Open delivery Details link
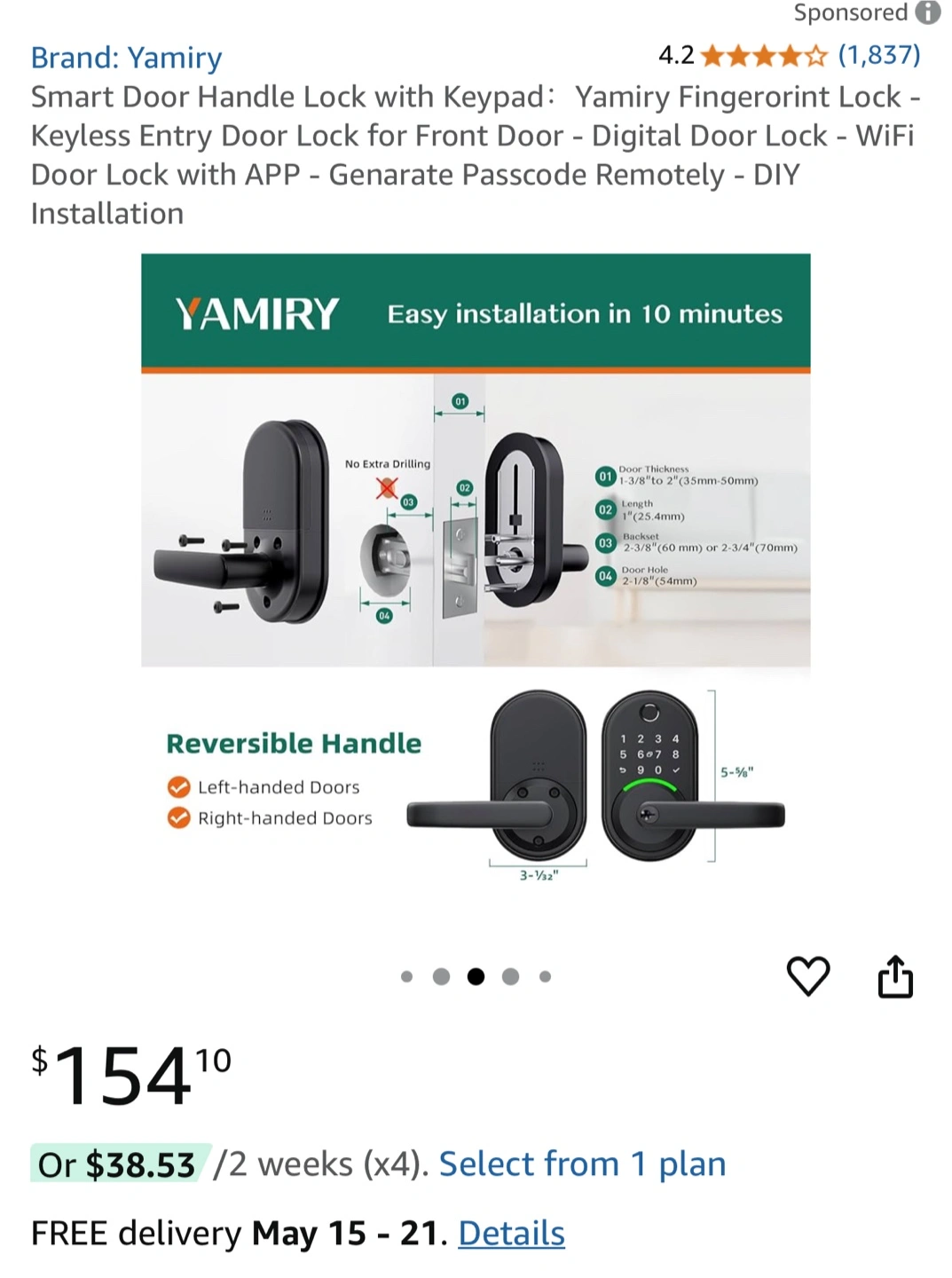952x1278 pixels. tap(511, 1233)
